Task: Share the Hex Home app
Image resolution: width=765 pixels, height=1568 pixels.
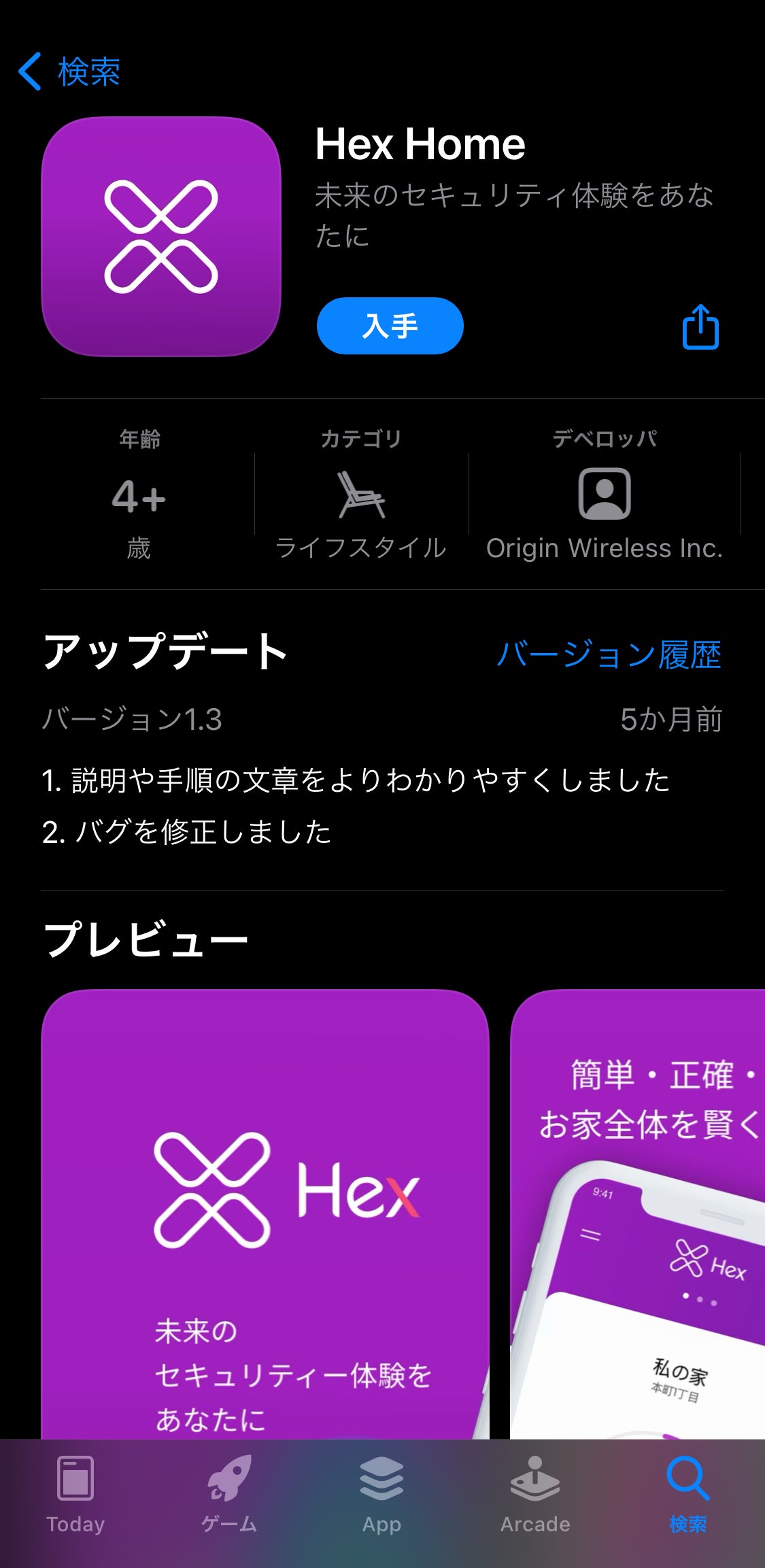Action: (x=700, y=327)
